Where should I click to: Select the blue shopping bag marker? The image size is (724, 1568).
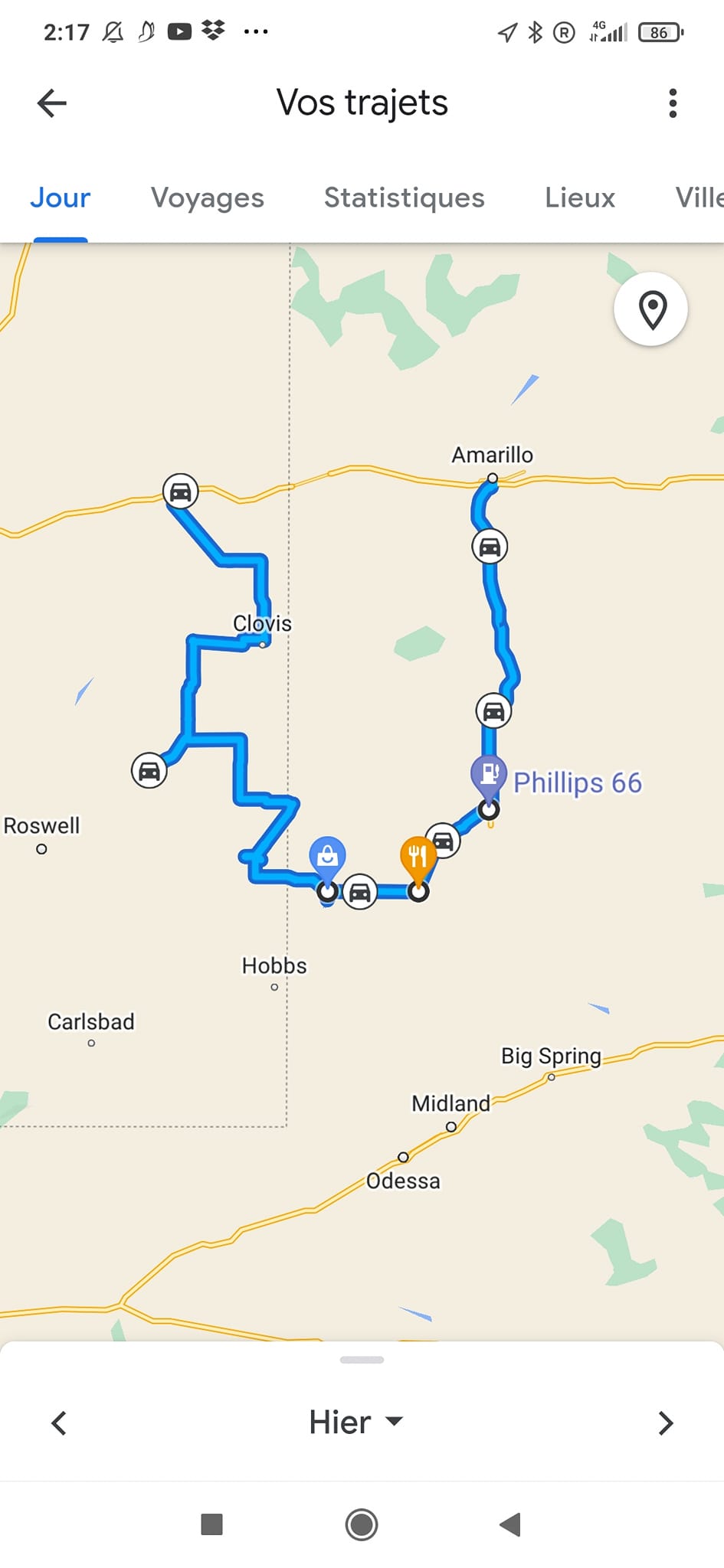(x=327, y=854)
